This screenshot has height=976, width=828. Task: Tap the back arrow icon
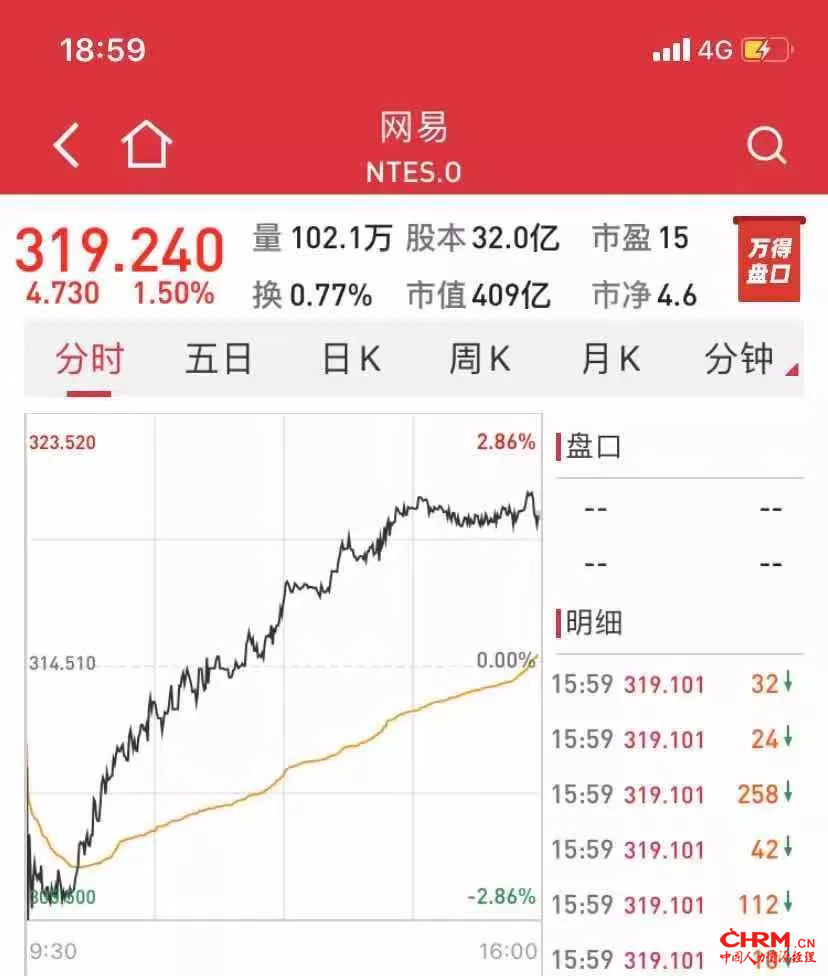click(x=65, y=144)
